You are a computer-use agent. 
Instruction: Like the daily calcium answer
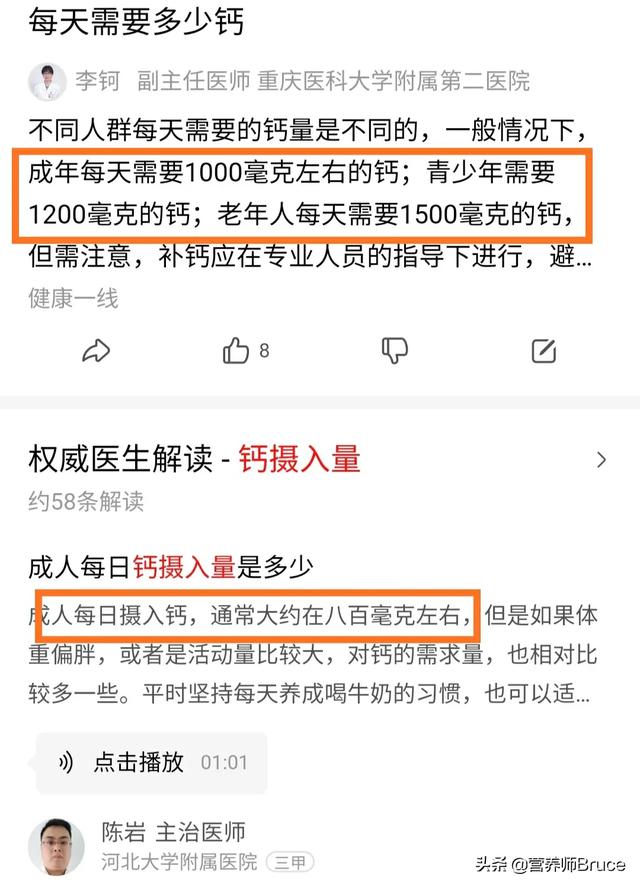pos(237,350)
